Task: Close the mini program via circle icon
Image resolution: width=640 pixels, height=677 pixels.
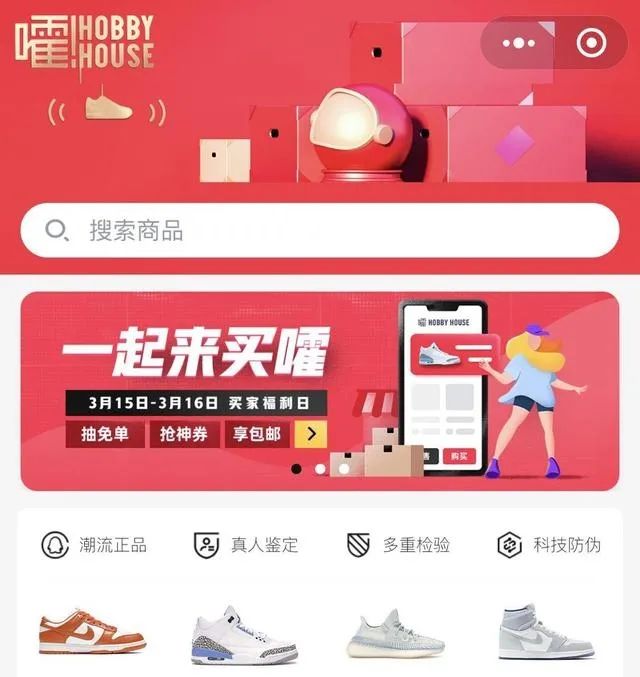Action: click(x=591, y=43)
